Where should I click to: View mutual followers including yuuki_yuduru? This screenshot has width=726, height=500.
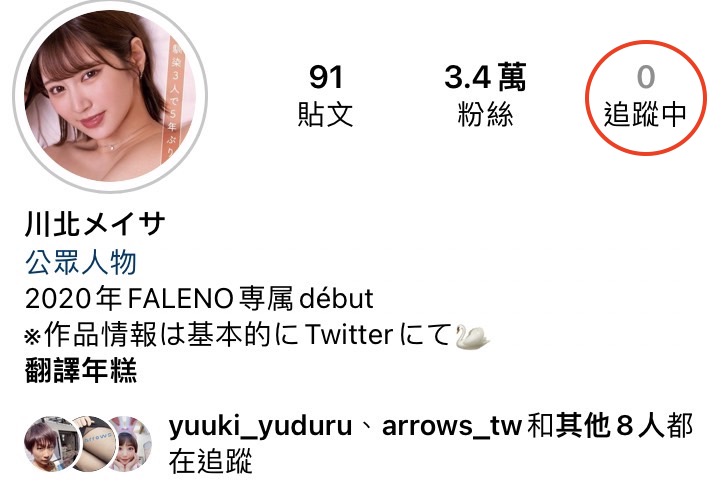click(x=430, y=443)
